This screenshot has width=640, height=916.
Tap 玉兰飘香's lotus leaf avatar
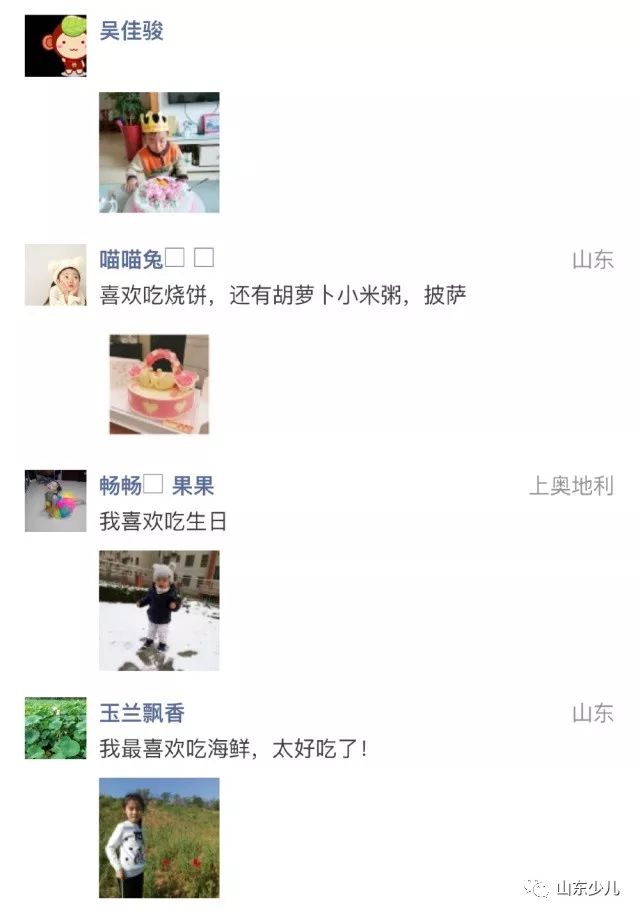click(x=55, y=728)
